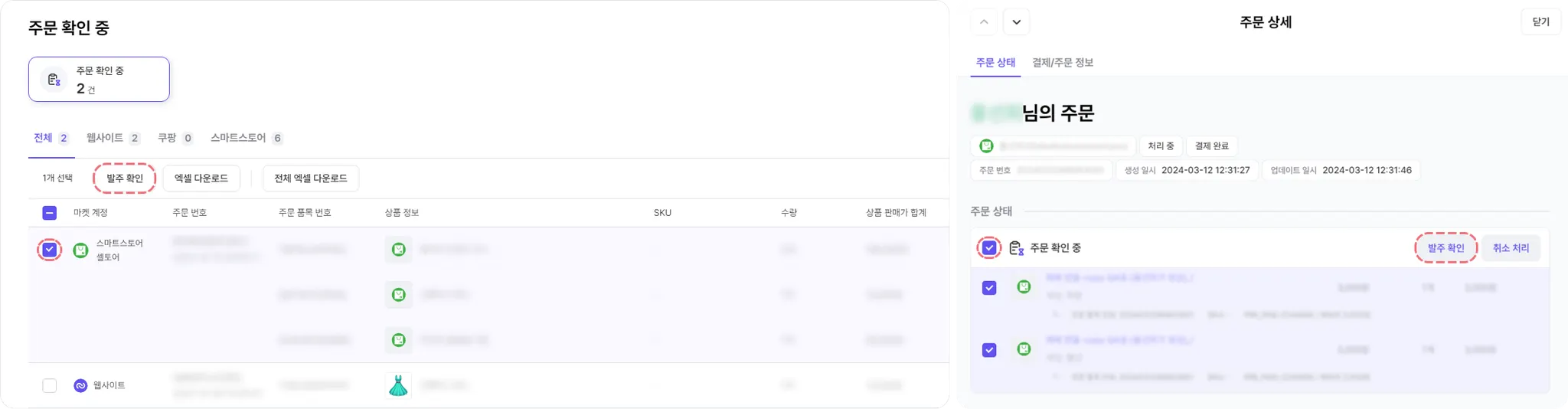The image size is (1568, 409).
Task: Go to next order with down chevron
Action: coord(1016,22)
